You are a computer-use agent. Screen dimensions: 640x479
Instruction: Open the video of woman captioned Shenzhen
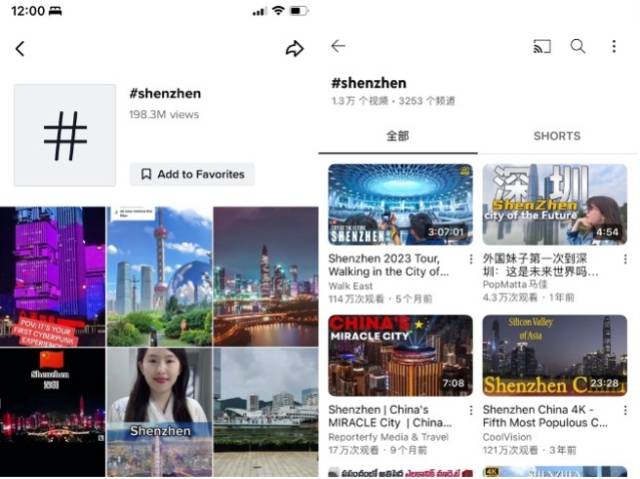159,410
